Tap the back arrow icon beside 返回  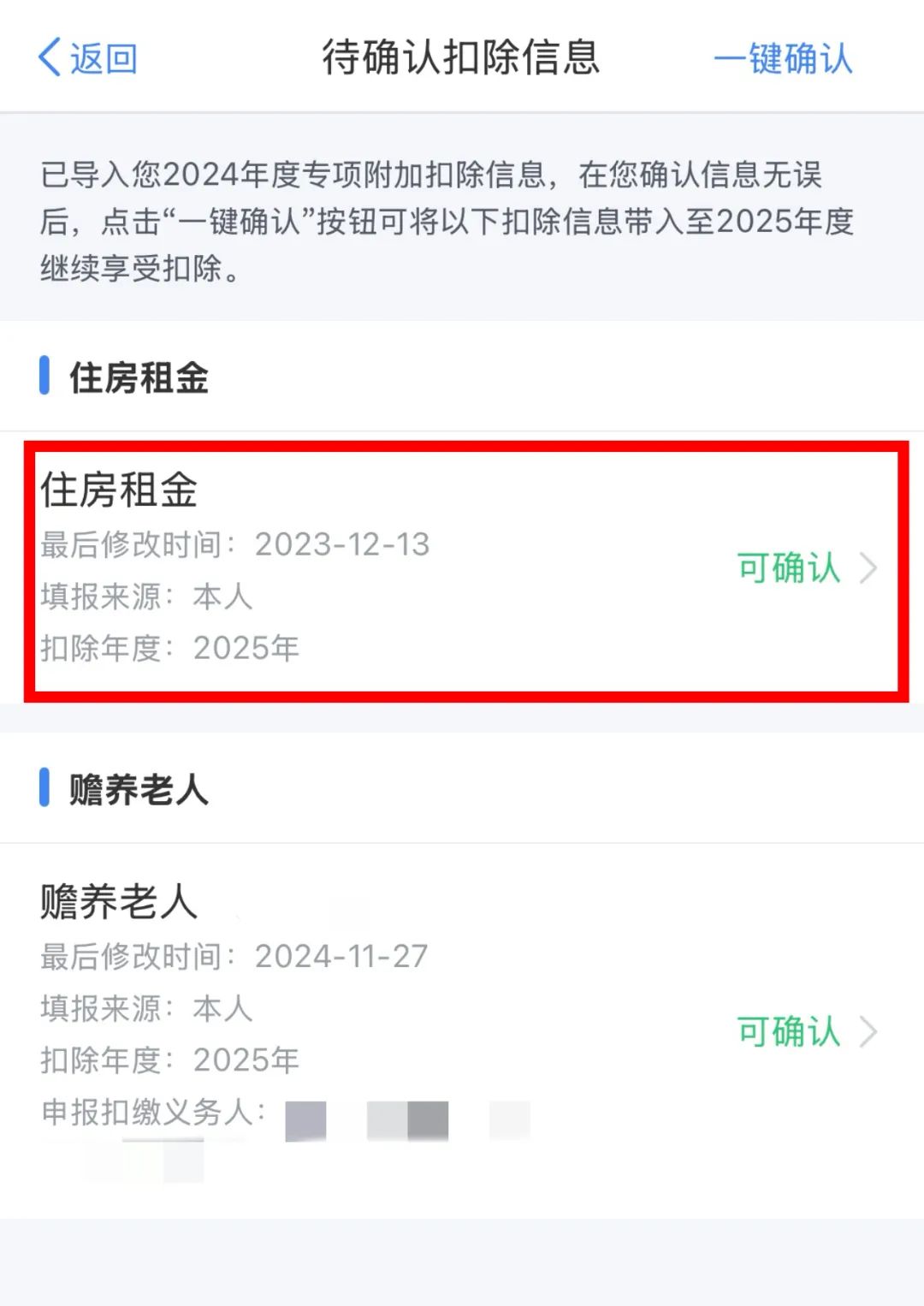pos(51,58)
